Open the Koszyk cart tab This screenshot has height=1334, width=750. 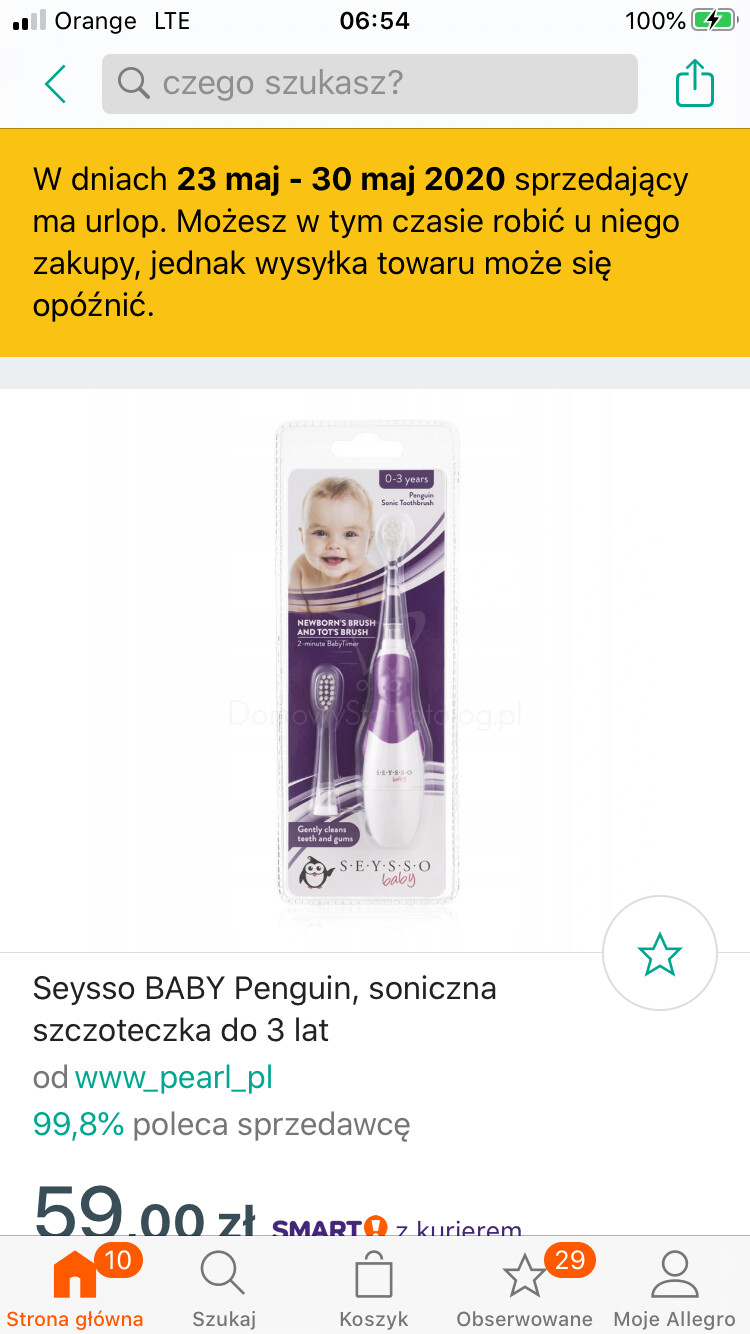click(x=374, y=1288)
